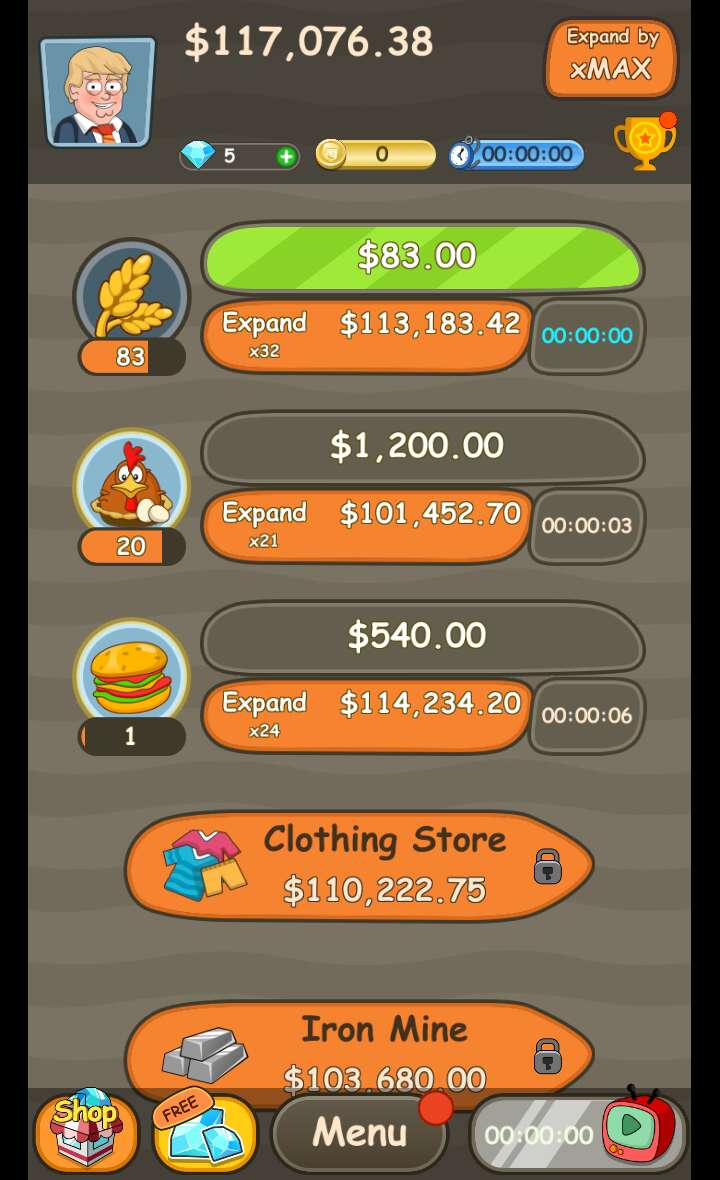
Task: Tap the Expand by xMAX button
Action: [610, 57]
